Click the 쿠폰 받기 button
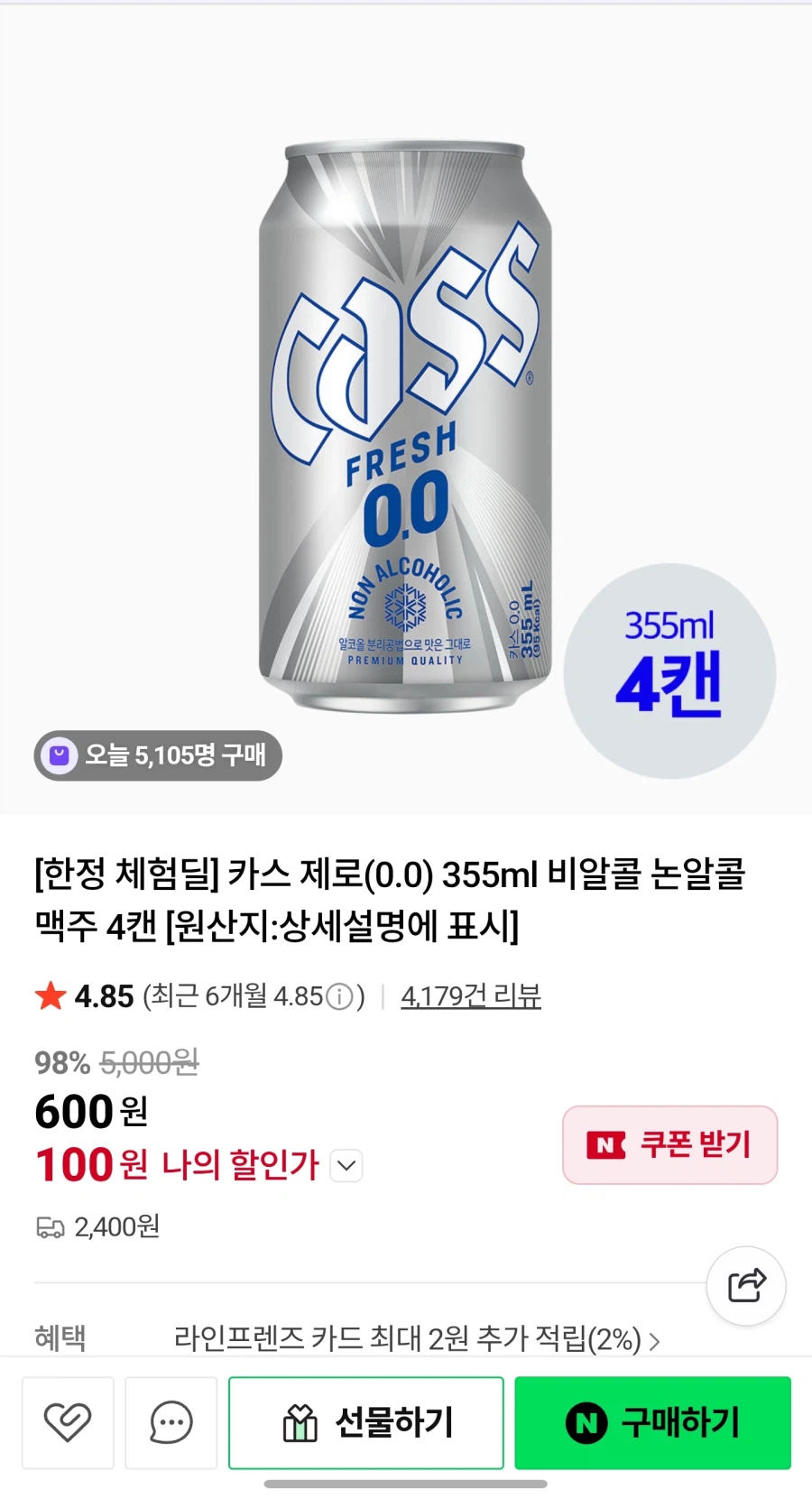Screen dimensions: 812x1499 [669, 1144]
